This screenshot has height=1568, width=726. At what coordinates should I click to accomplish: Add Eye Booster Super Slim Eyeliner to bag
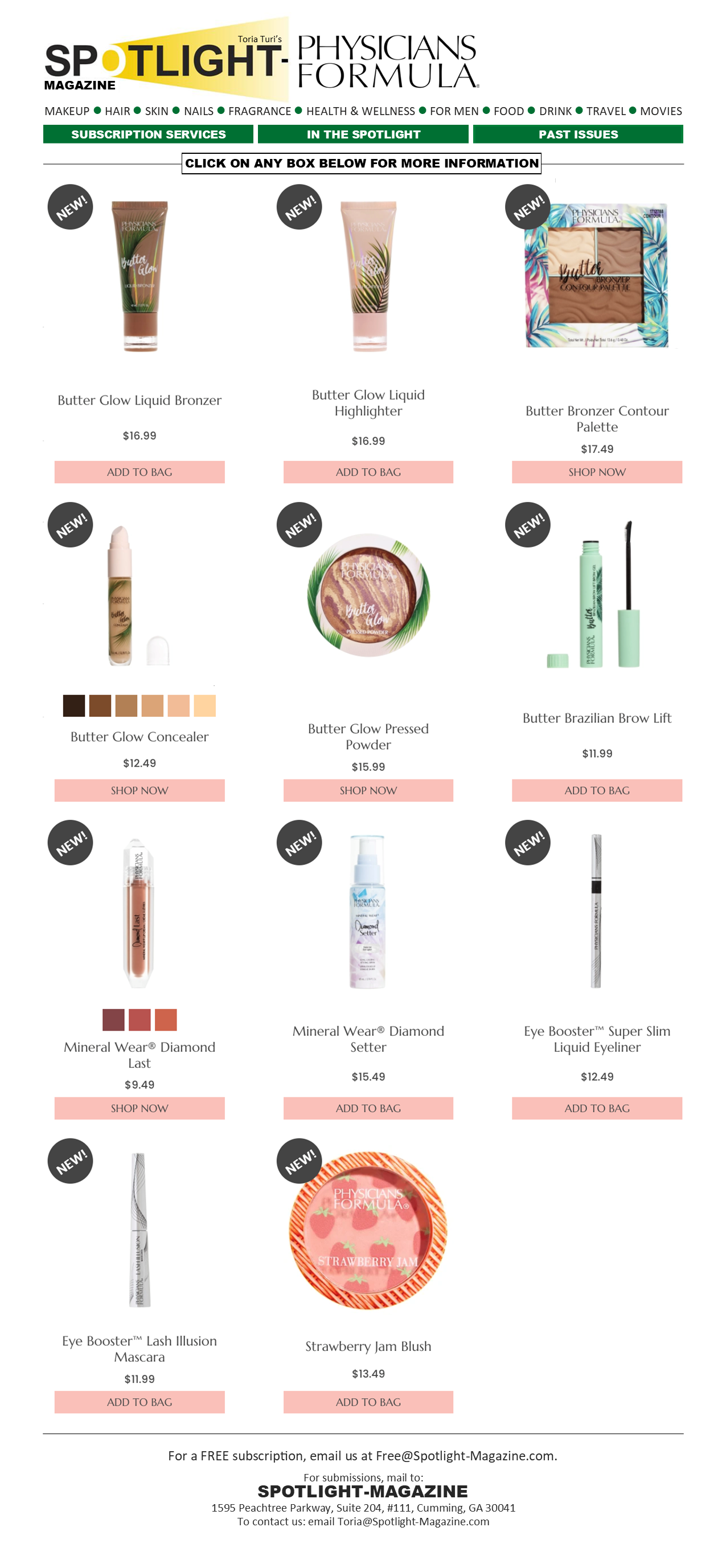pyautogui.click(x=597, y=1108)
